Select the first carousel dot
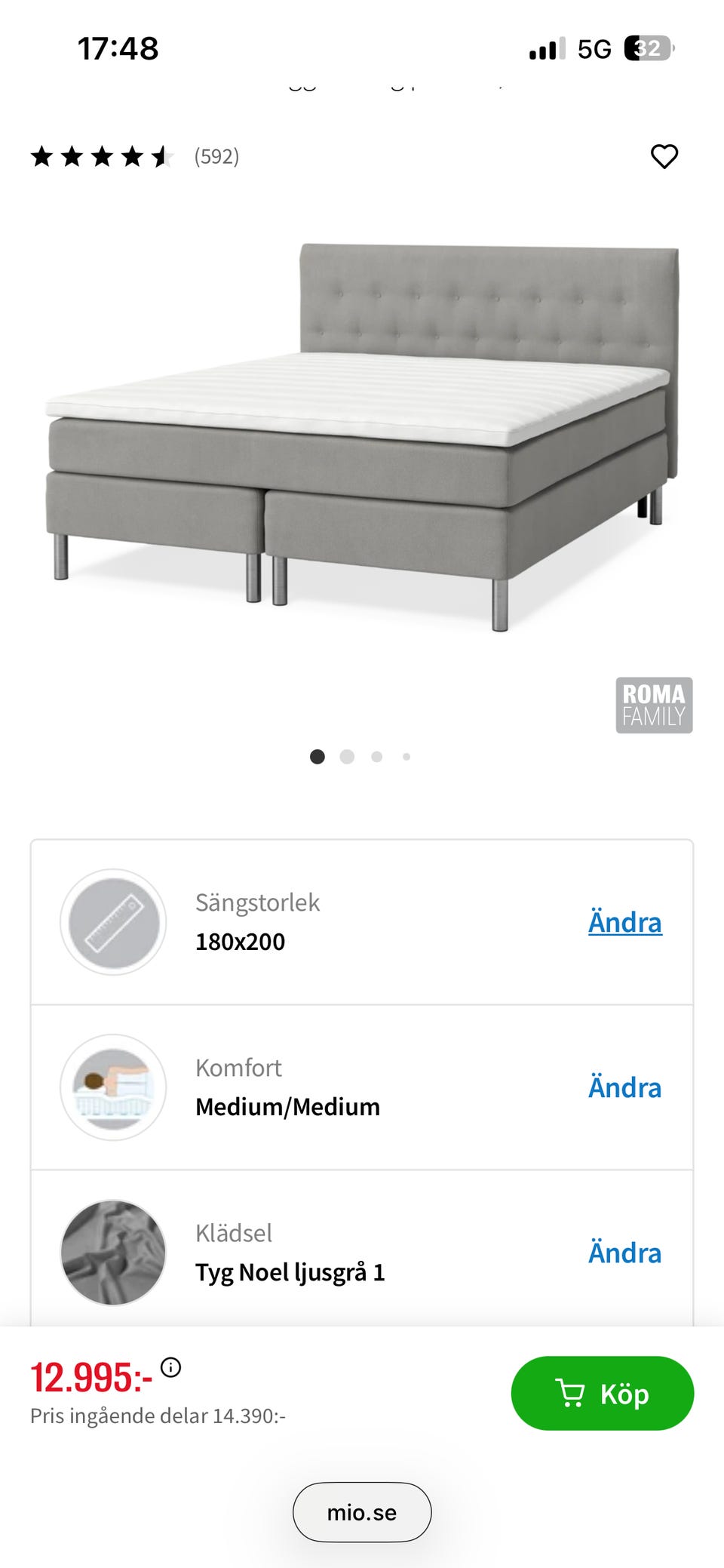This screenshot has width=724, height=1568. pos(318,756)
